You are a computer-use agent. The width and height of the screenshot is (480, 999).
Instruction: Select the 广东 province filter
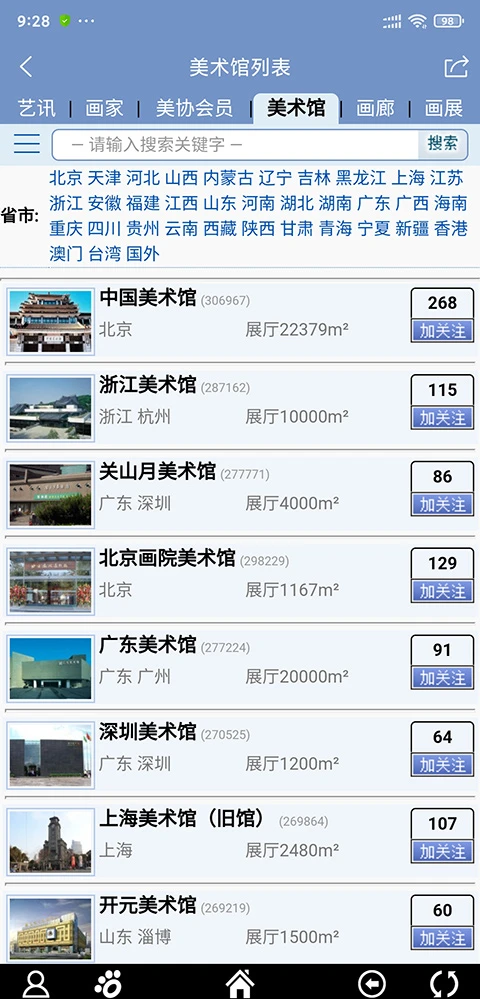point(374,203)
